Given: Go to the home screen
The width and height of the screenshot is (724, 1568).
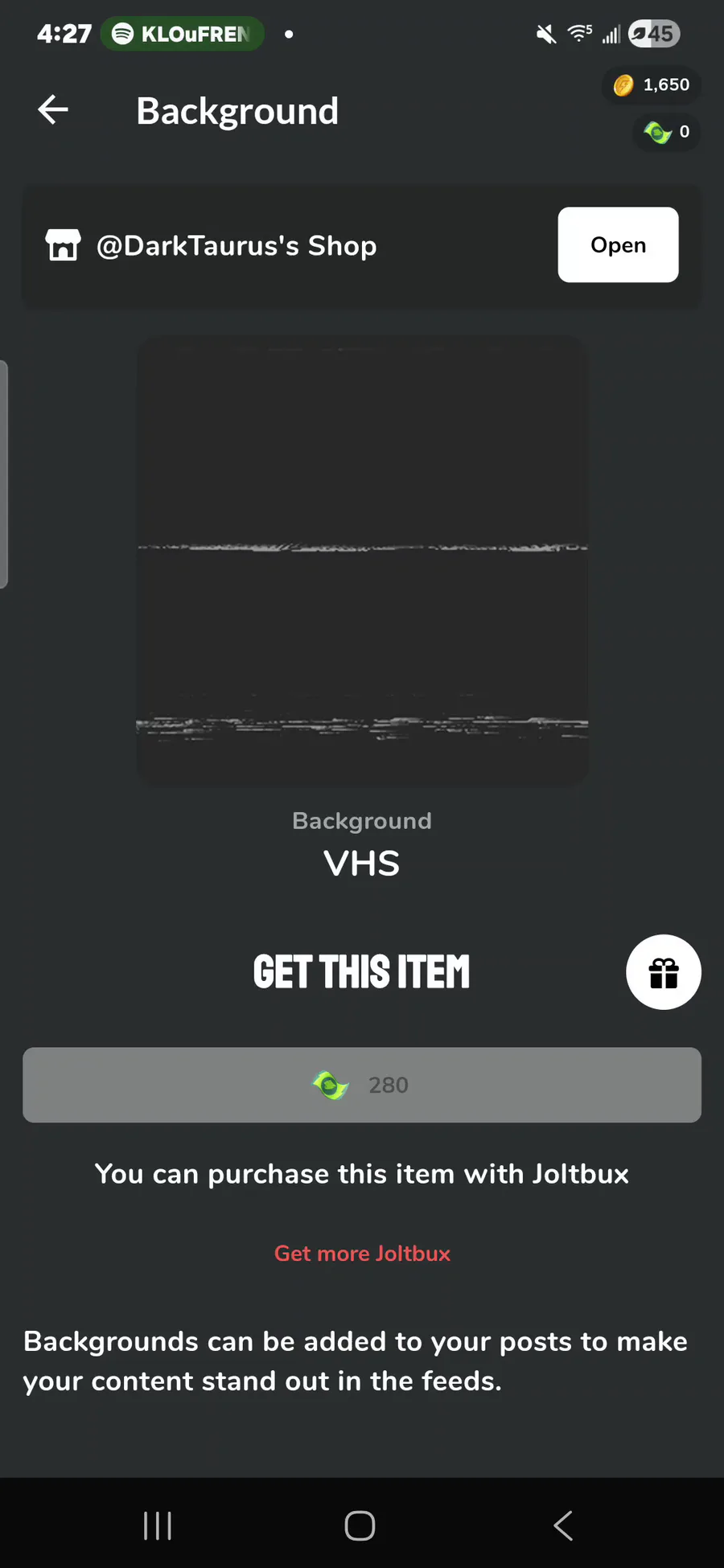Looking at the screenshot, I should (x=360, y=1525).
